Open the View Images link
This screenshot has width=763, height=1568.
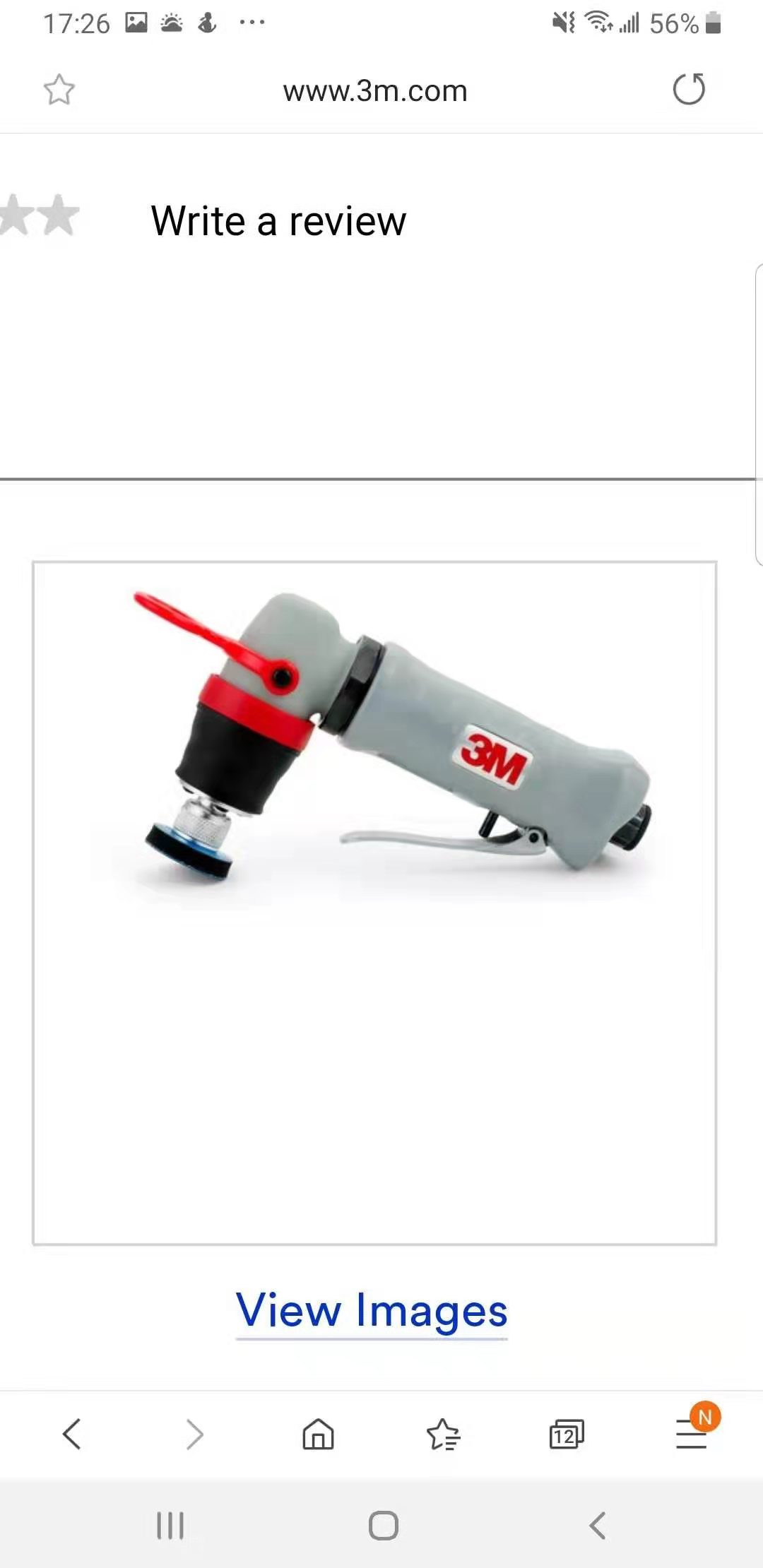pos(372,1311)
